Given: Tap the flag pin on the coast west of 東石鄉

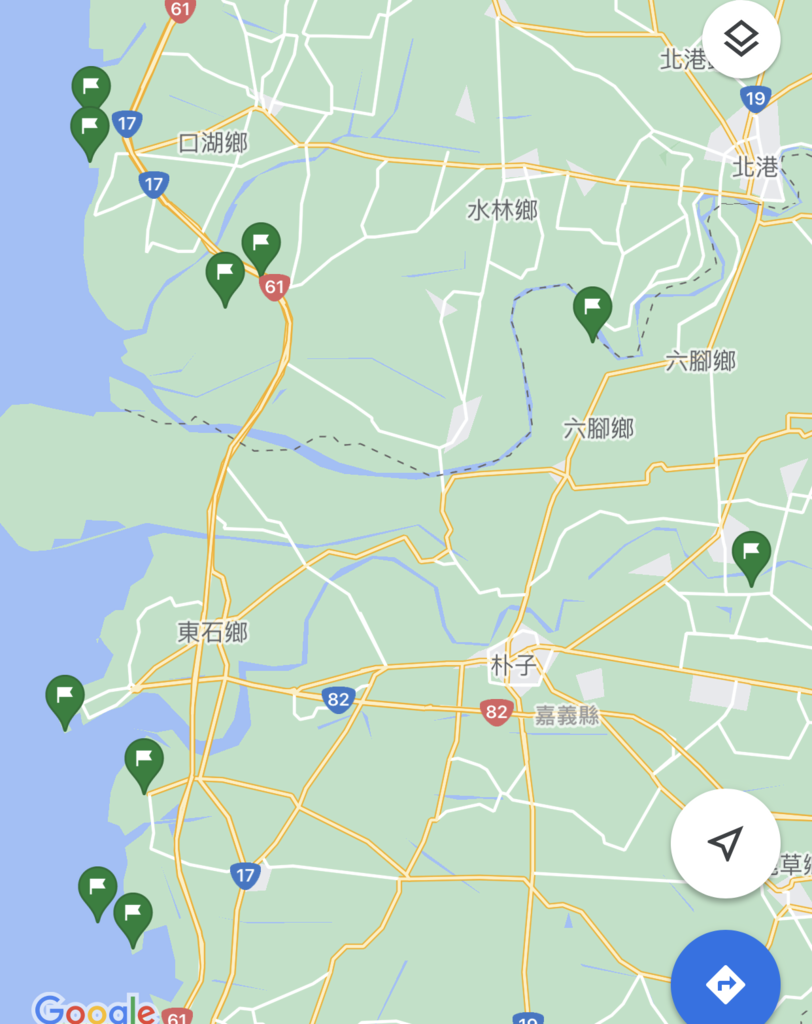Looking at the screenshot, I should (65, 697).
